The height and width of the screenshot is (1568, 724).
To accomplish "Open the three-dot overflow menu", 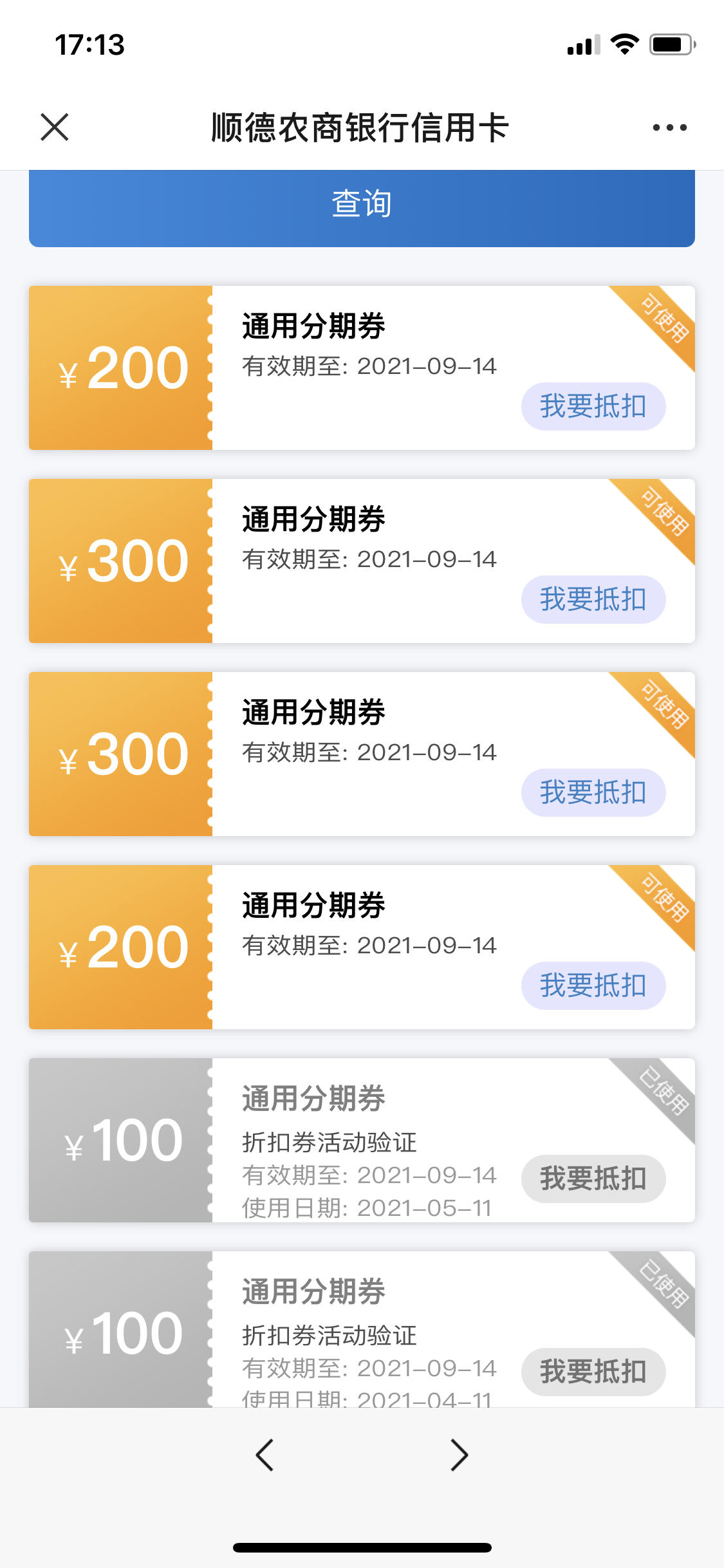I will coord(669,127).
